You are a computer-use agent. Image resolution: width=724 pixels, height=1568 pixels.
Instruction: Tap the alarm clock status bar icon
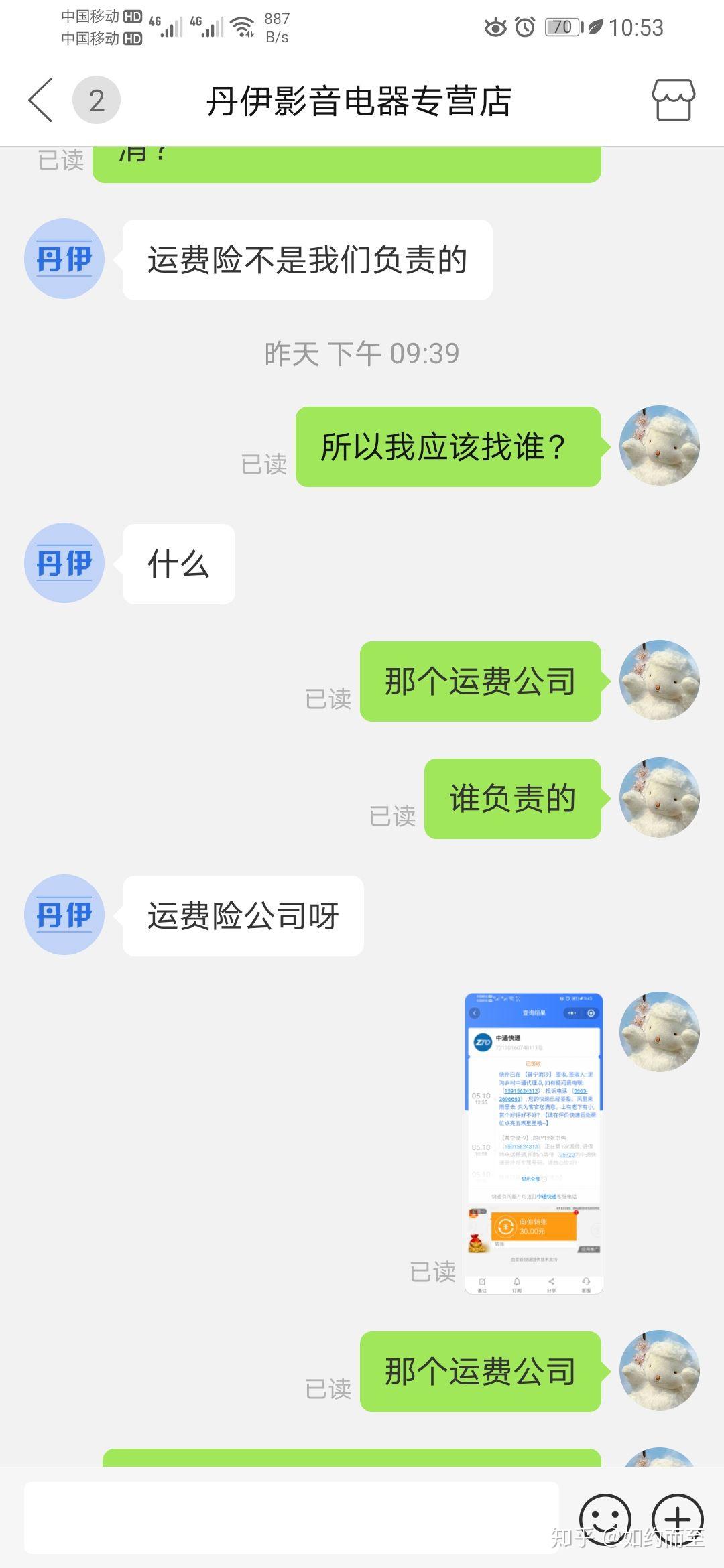coord(524,27)
